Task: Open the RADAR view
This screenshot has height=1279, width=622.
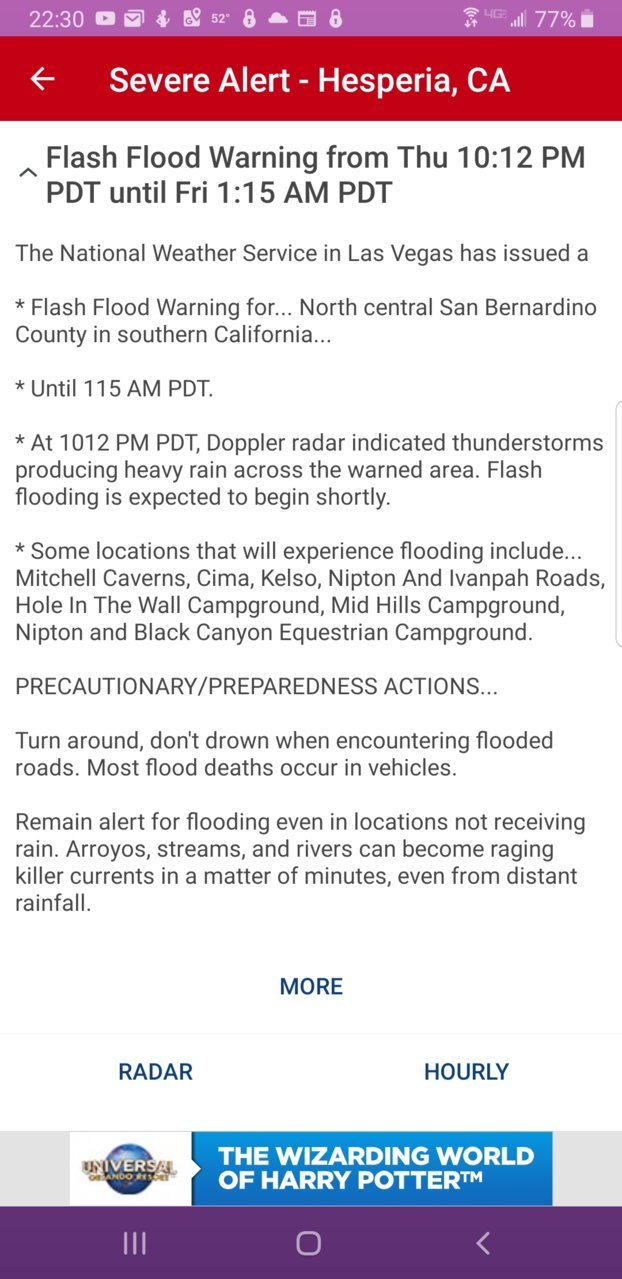Action: coord(155,1072)
